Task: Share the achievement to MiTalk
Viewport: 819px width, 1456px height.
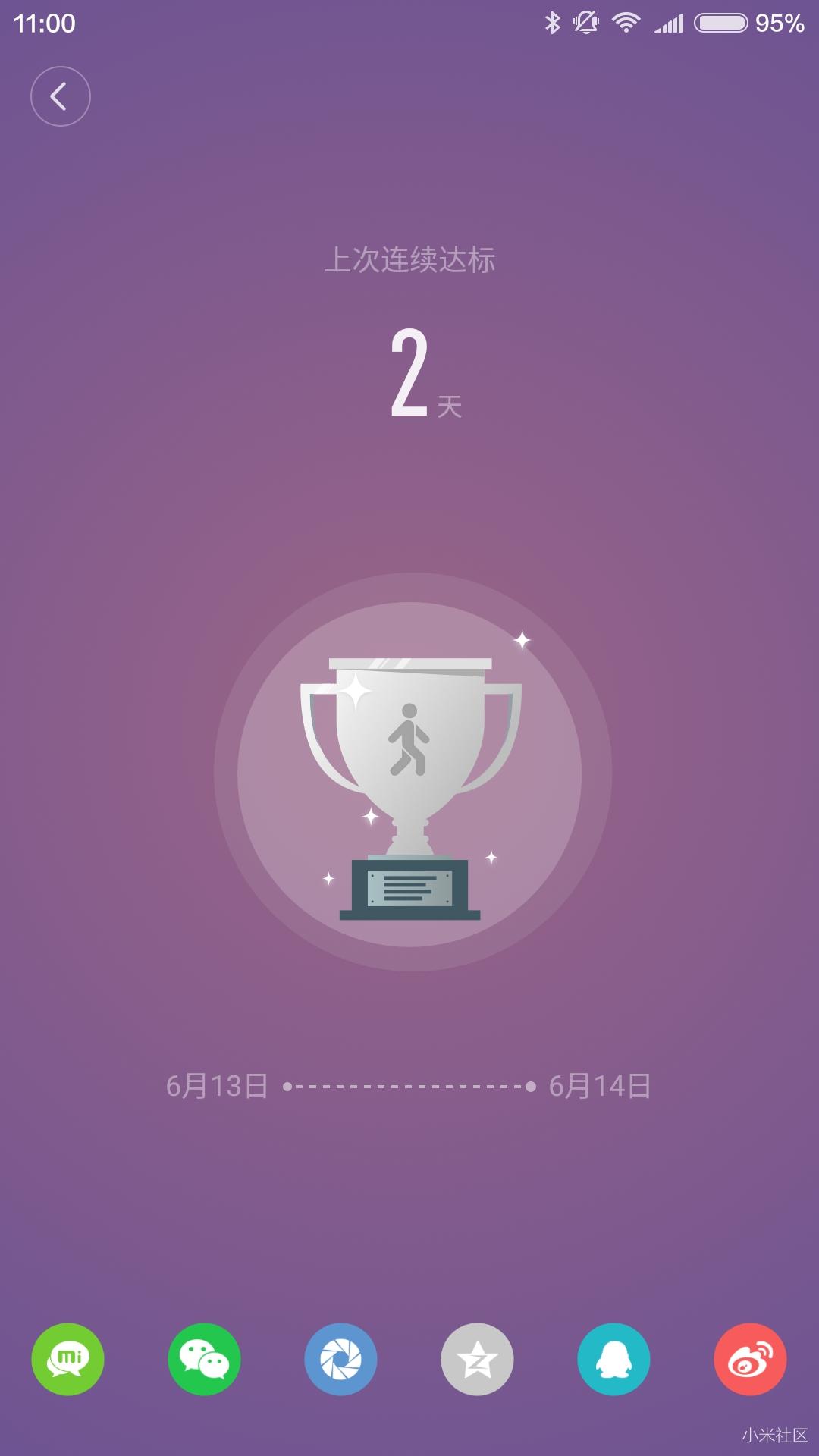Action: pos(68,1359)
